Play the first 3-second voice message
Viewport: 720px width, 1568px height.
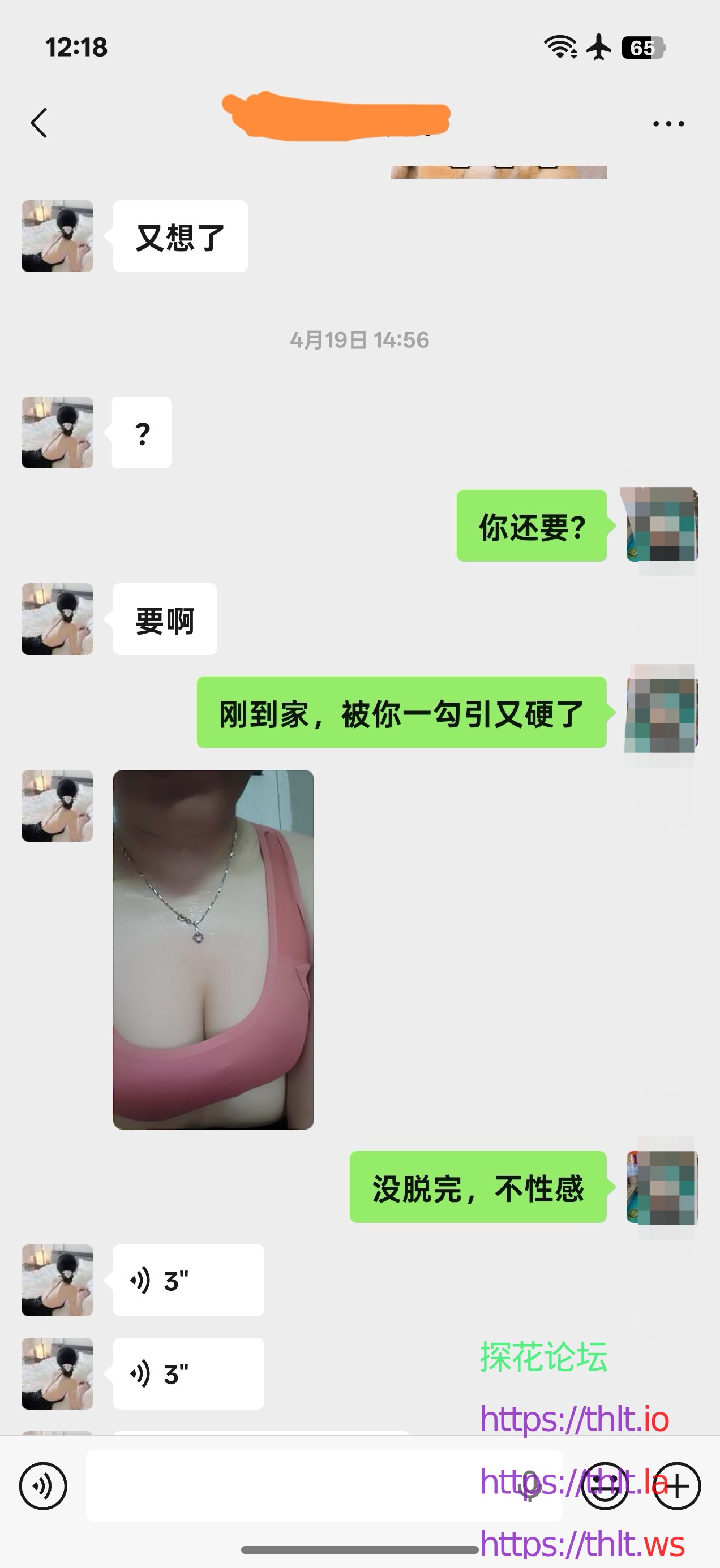(188, 1280)
